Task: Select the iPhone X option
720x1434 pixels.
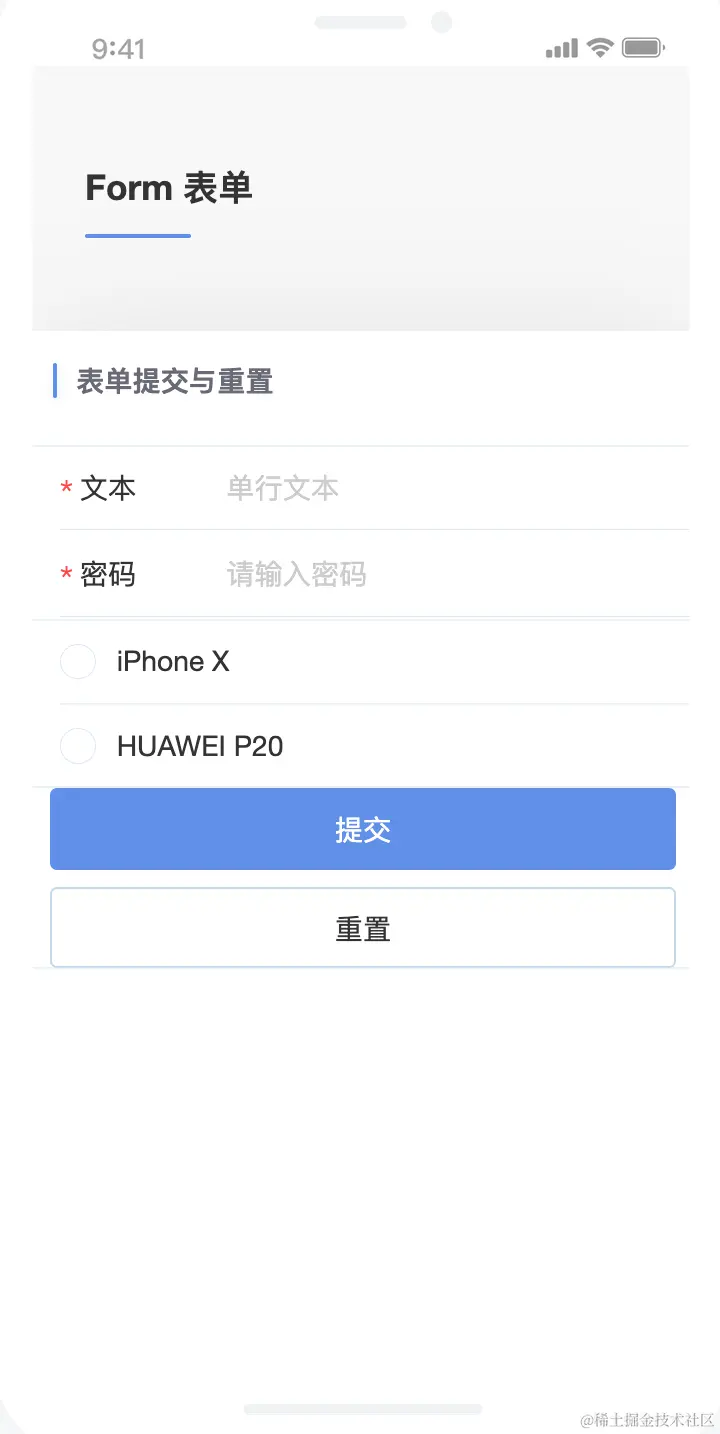Action: coord(78,662)
